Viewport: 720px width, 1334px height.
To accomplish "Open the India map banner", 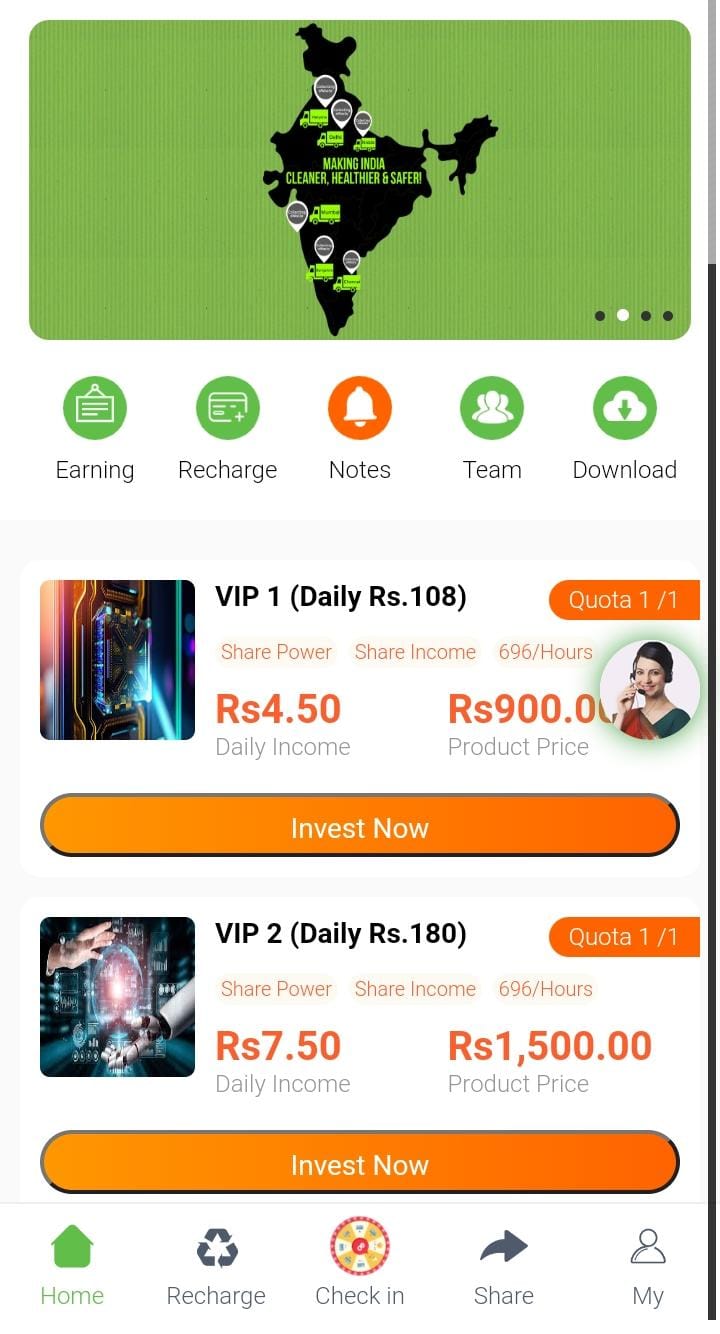I will (x=360, y=180).
